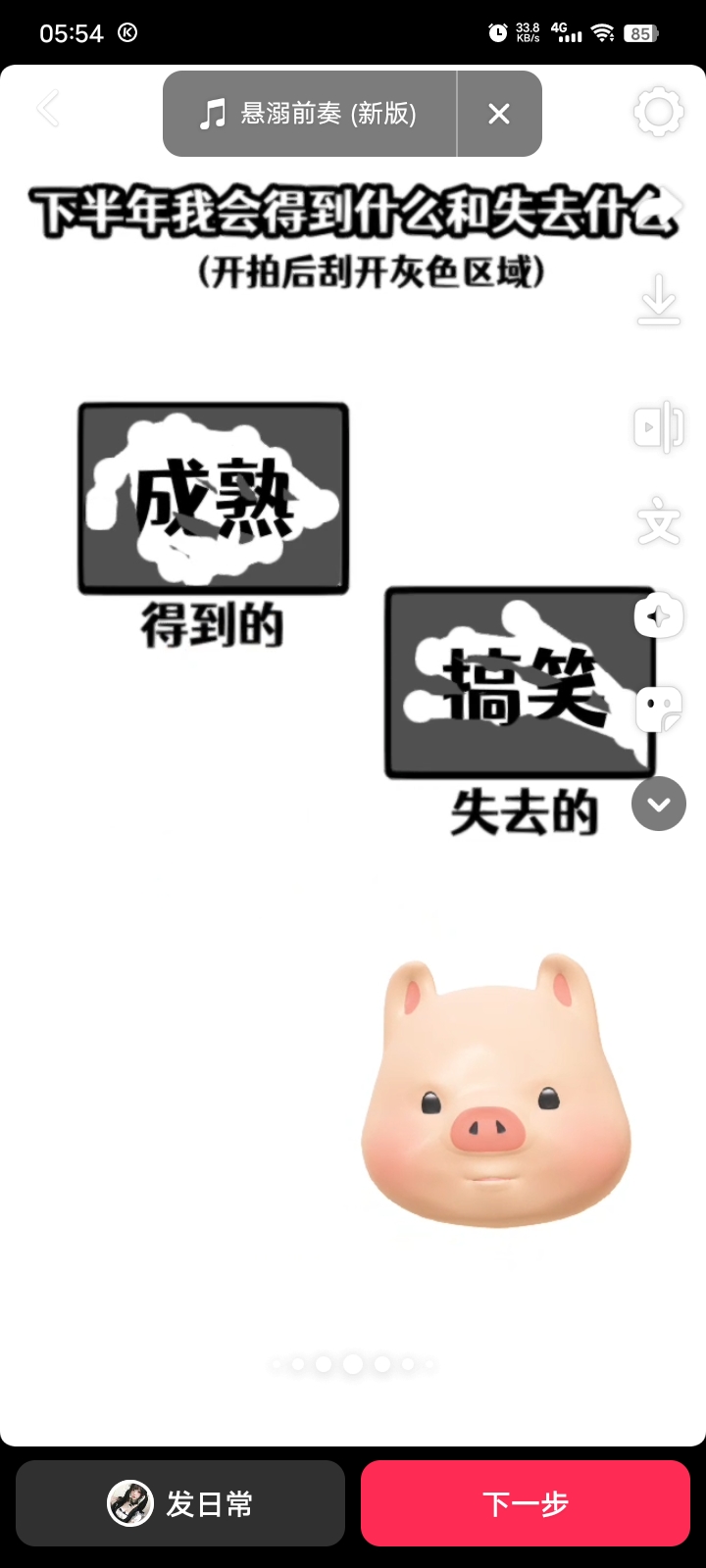Expand more editing tools with the chevron
The image size is (706, 1568).
(659, 804)
